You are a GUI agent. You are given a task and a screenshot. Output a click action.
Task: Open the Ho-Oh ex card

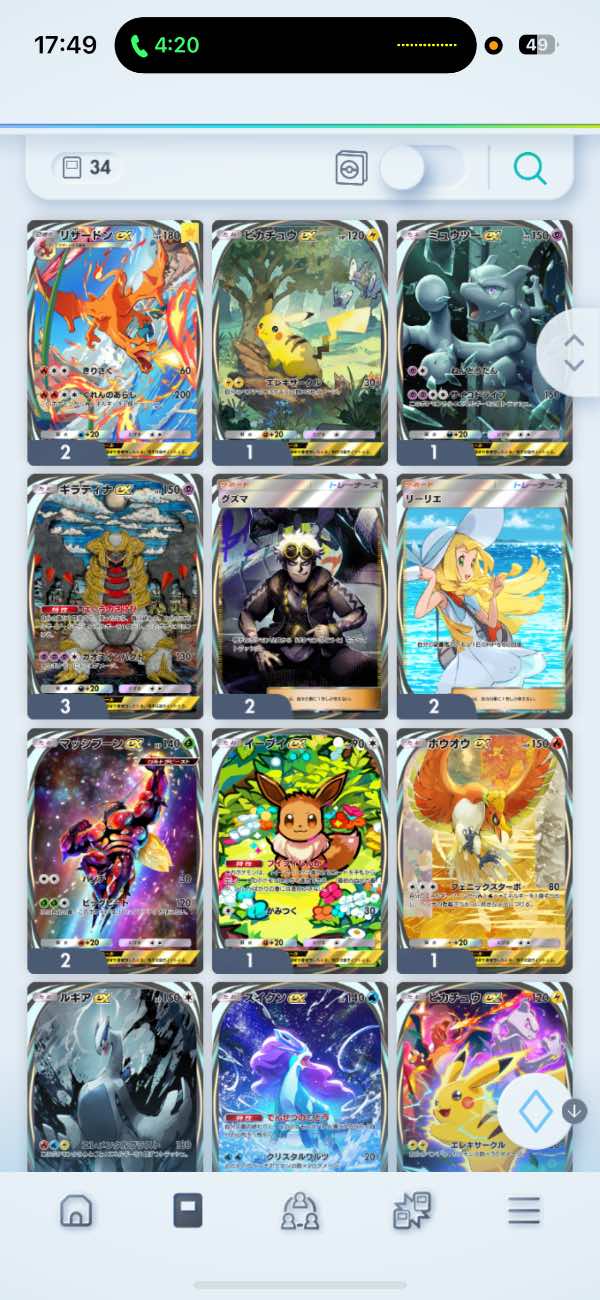tap(484, 840)
